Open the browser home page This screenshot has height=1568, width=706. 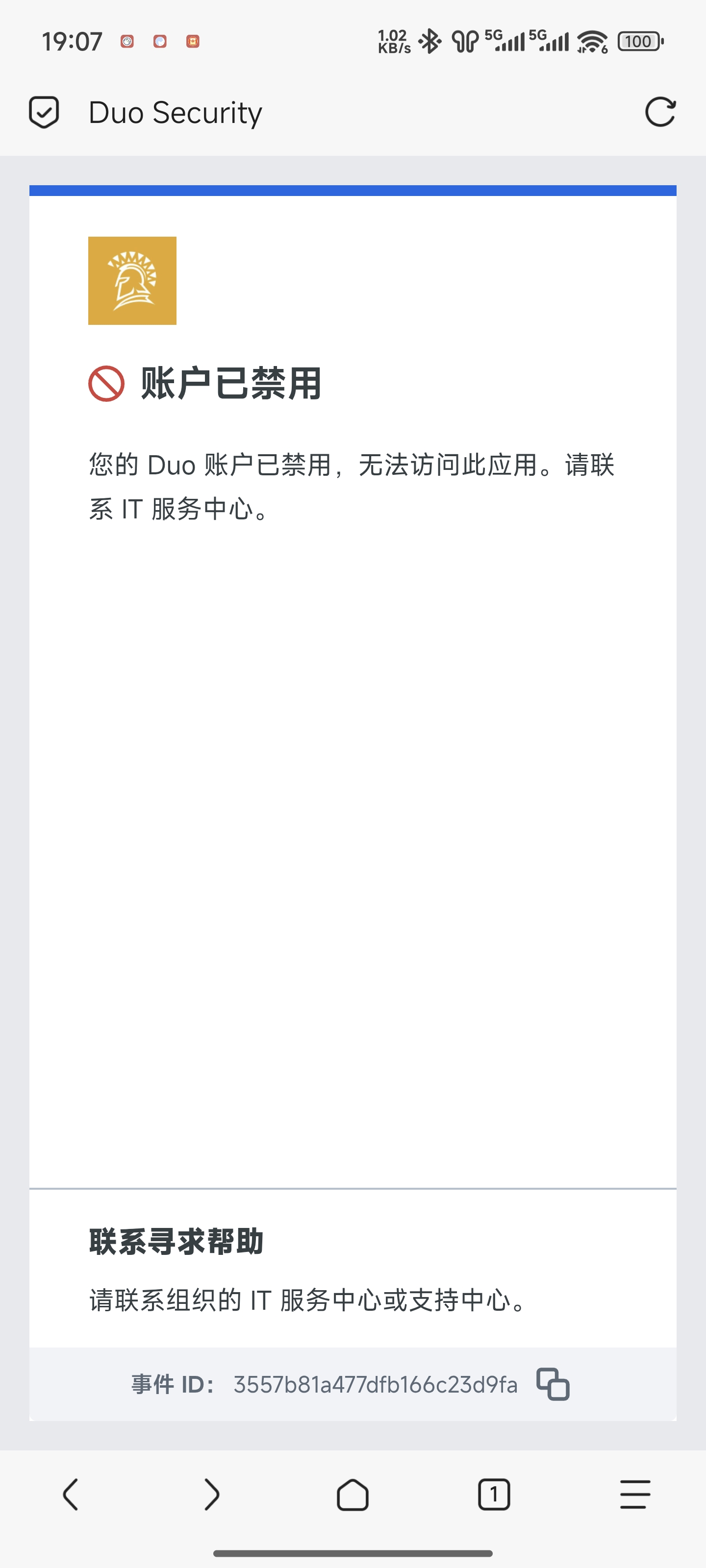[x=353, y=1494]
